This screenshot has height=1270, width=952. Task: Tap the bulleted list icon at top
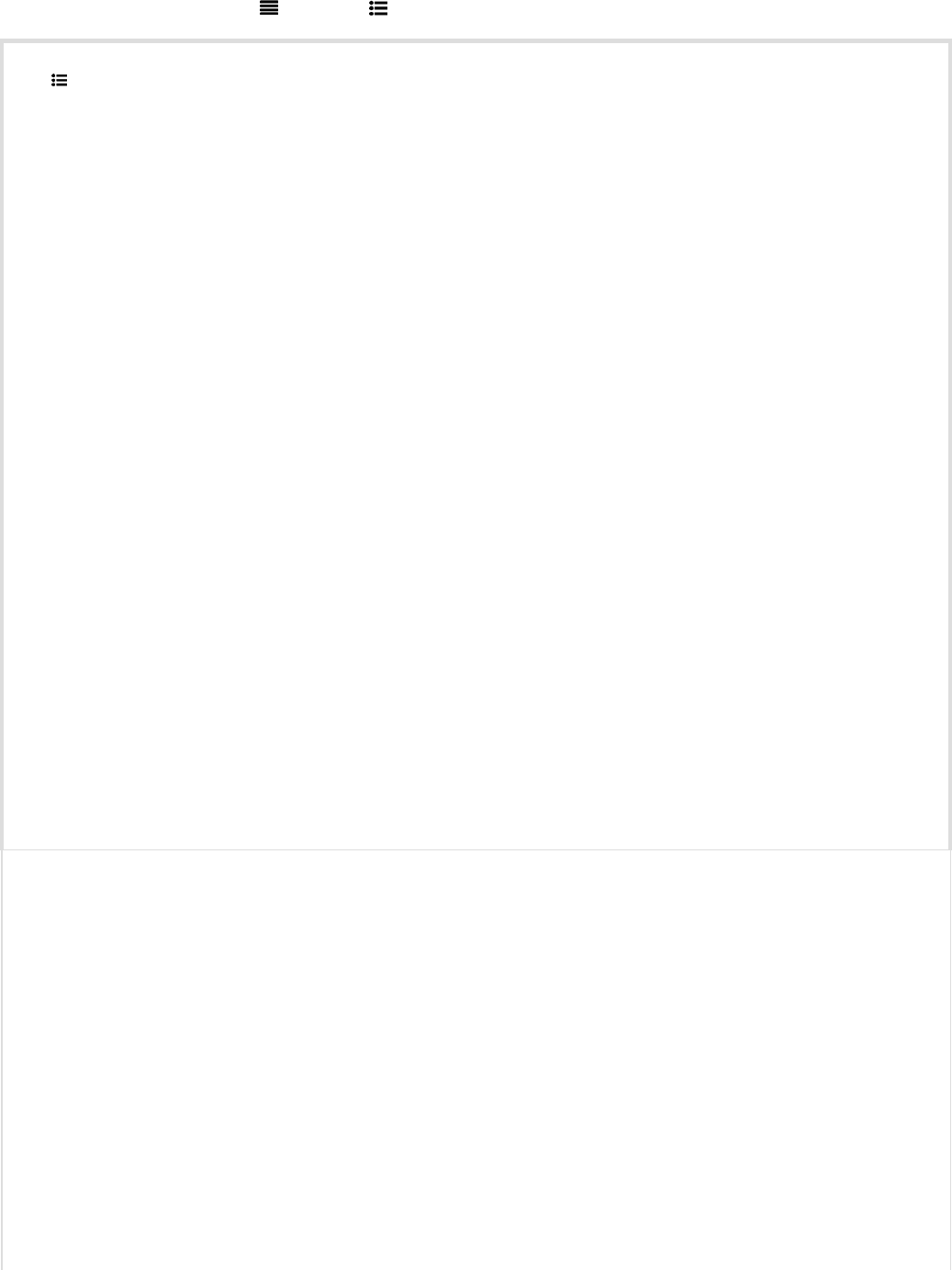[x=378, y=8]
